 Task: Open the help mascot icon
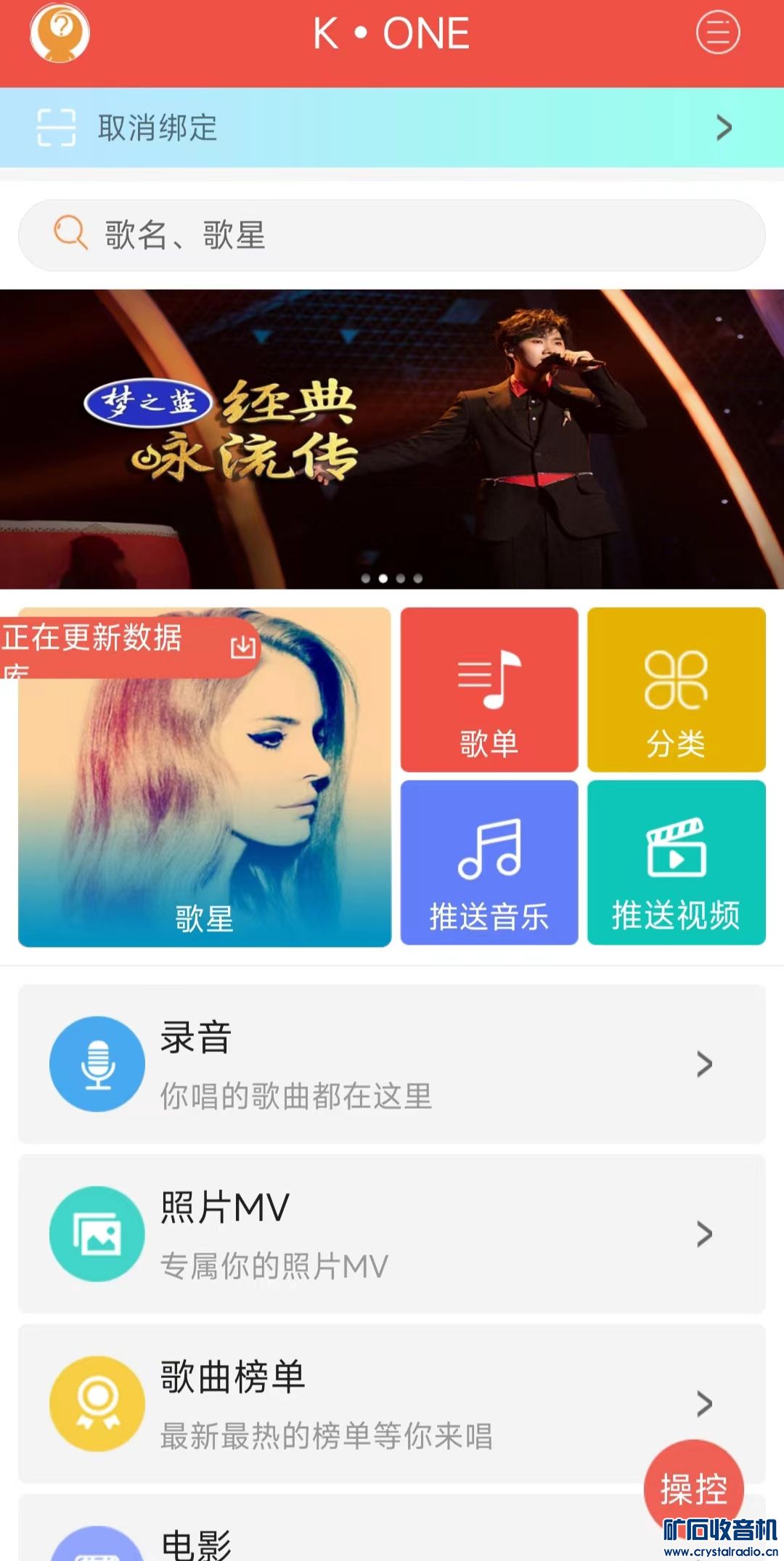pyautogui.click(x=60, y=33)
